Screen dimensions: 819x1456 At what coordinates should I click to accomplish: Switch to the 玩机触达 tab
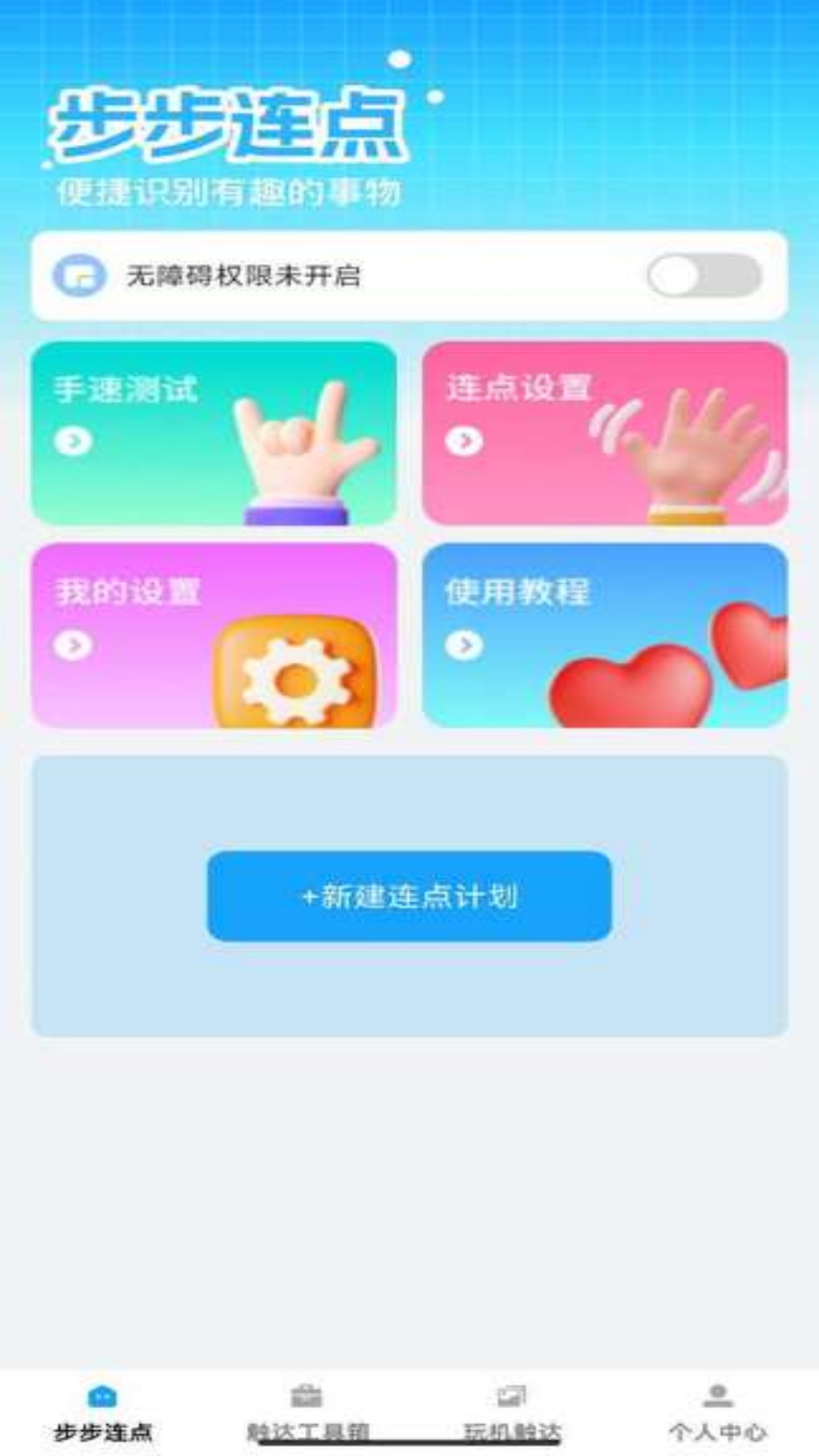point(512,1414)
